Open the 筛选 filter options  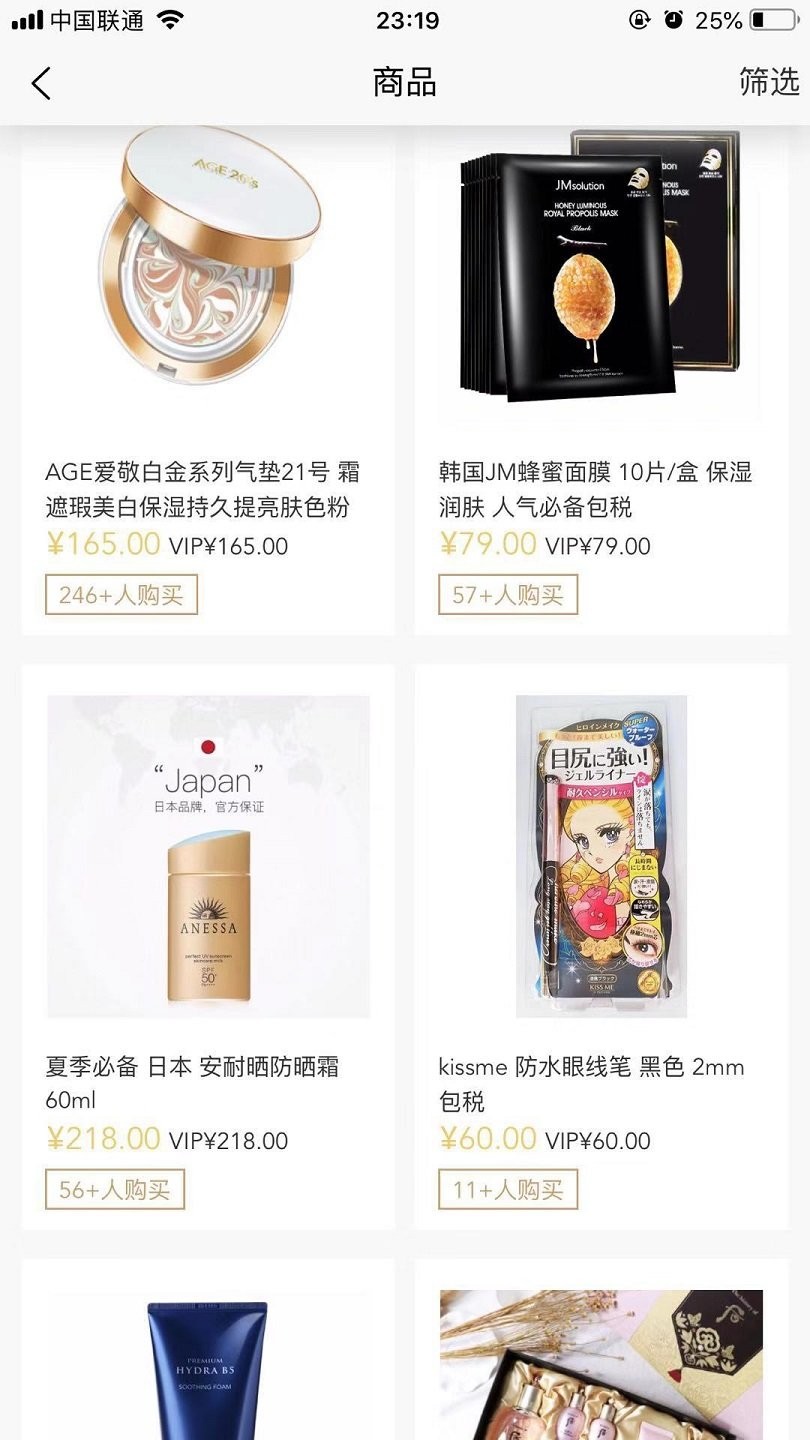(x=768, y=82)
